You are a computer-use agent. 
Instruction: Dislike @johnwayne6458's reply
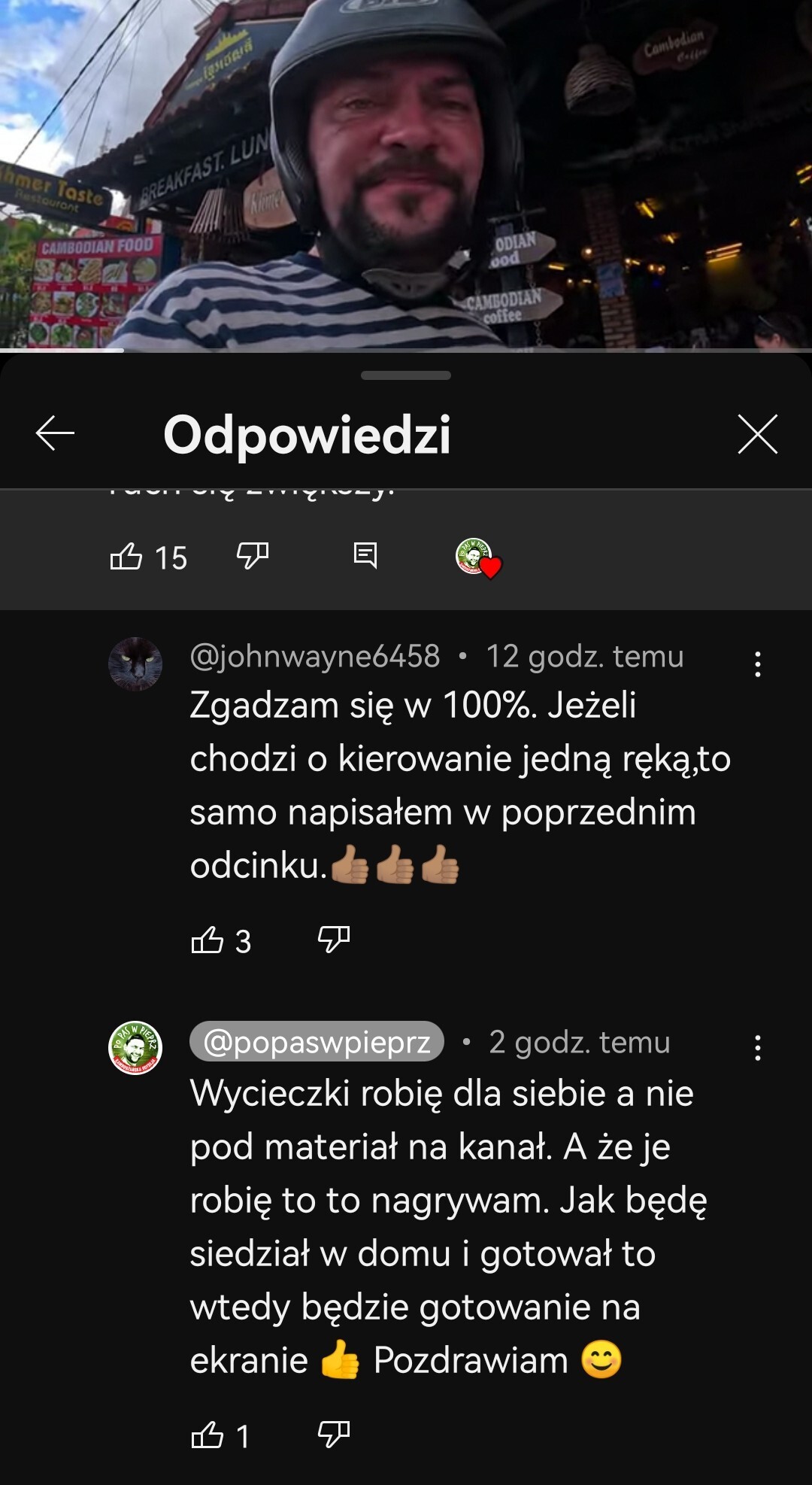[334, 940]
